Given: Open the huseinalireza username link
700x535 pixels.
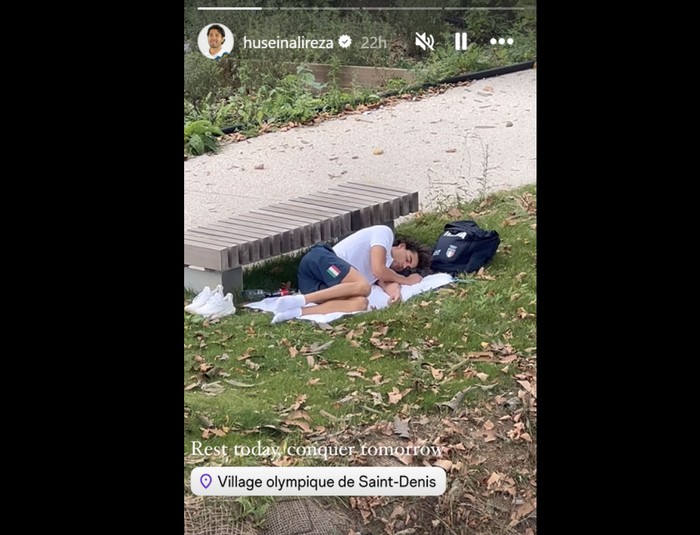Looking at the screenshot, I should [288, 42].
